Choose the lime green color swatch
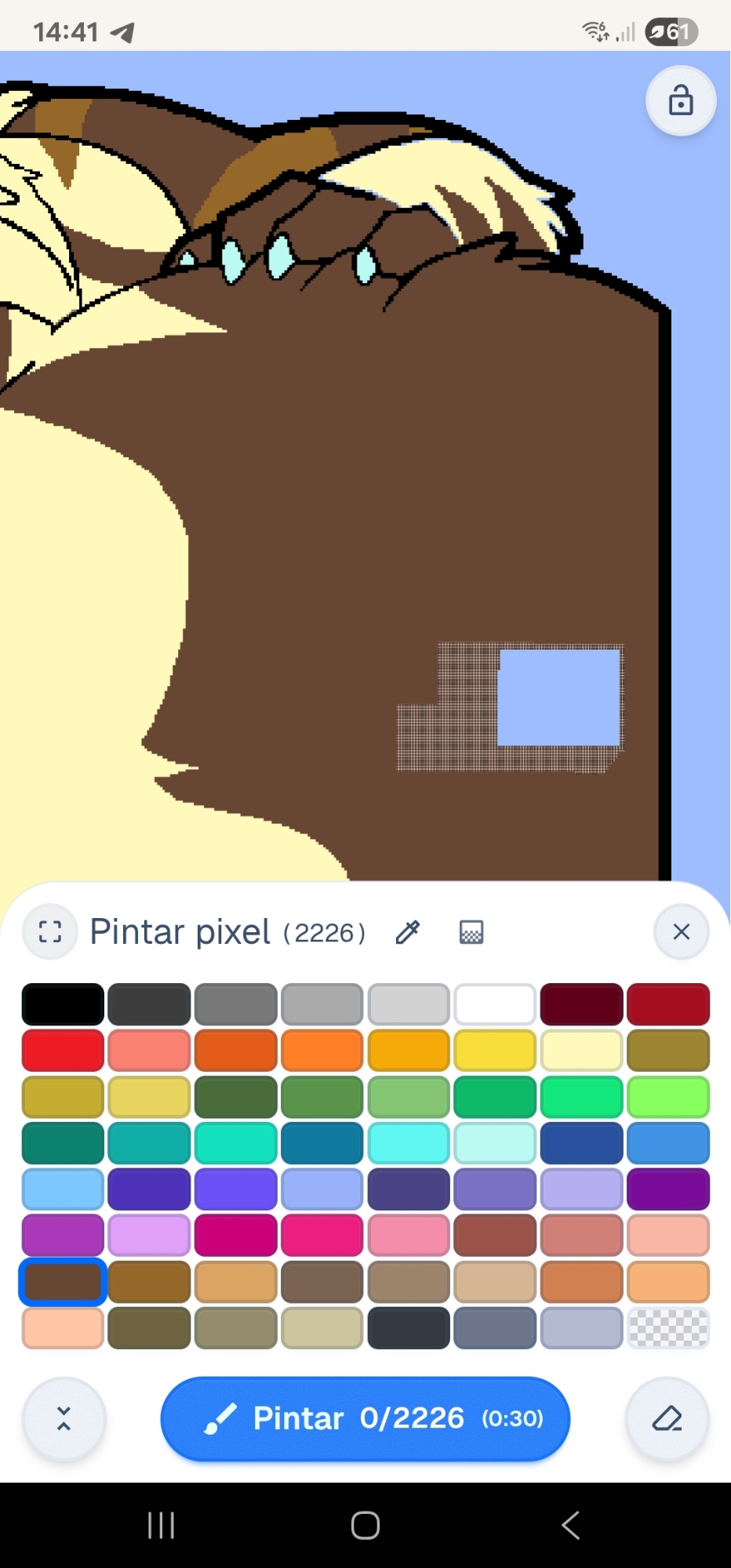 (x=667, y=1097)
